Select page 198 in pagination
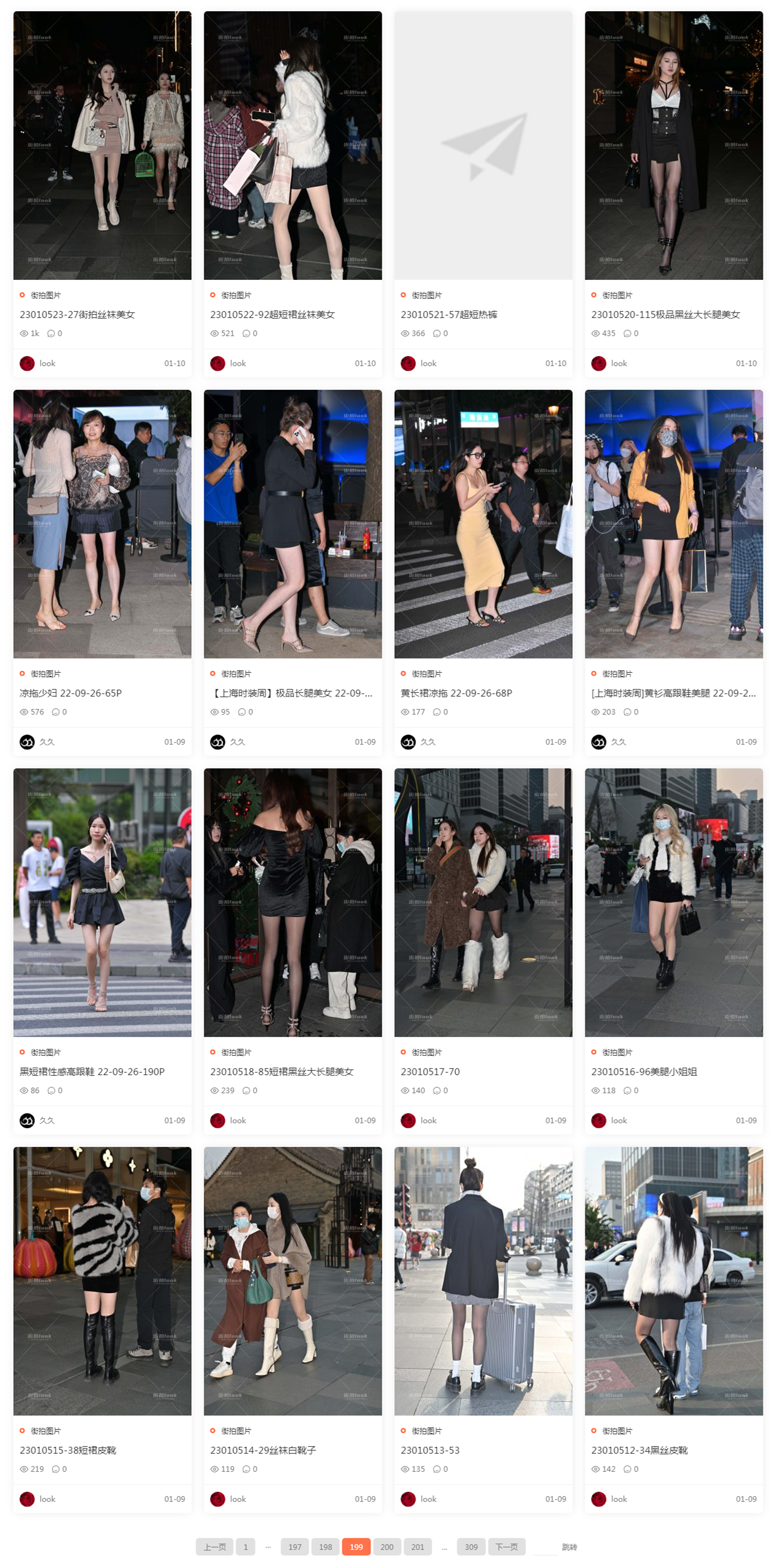The width and height of the screenshot is (784, 1568). click(325, 1547)
